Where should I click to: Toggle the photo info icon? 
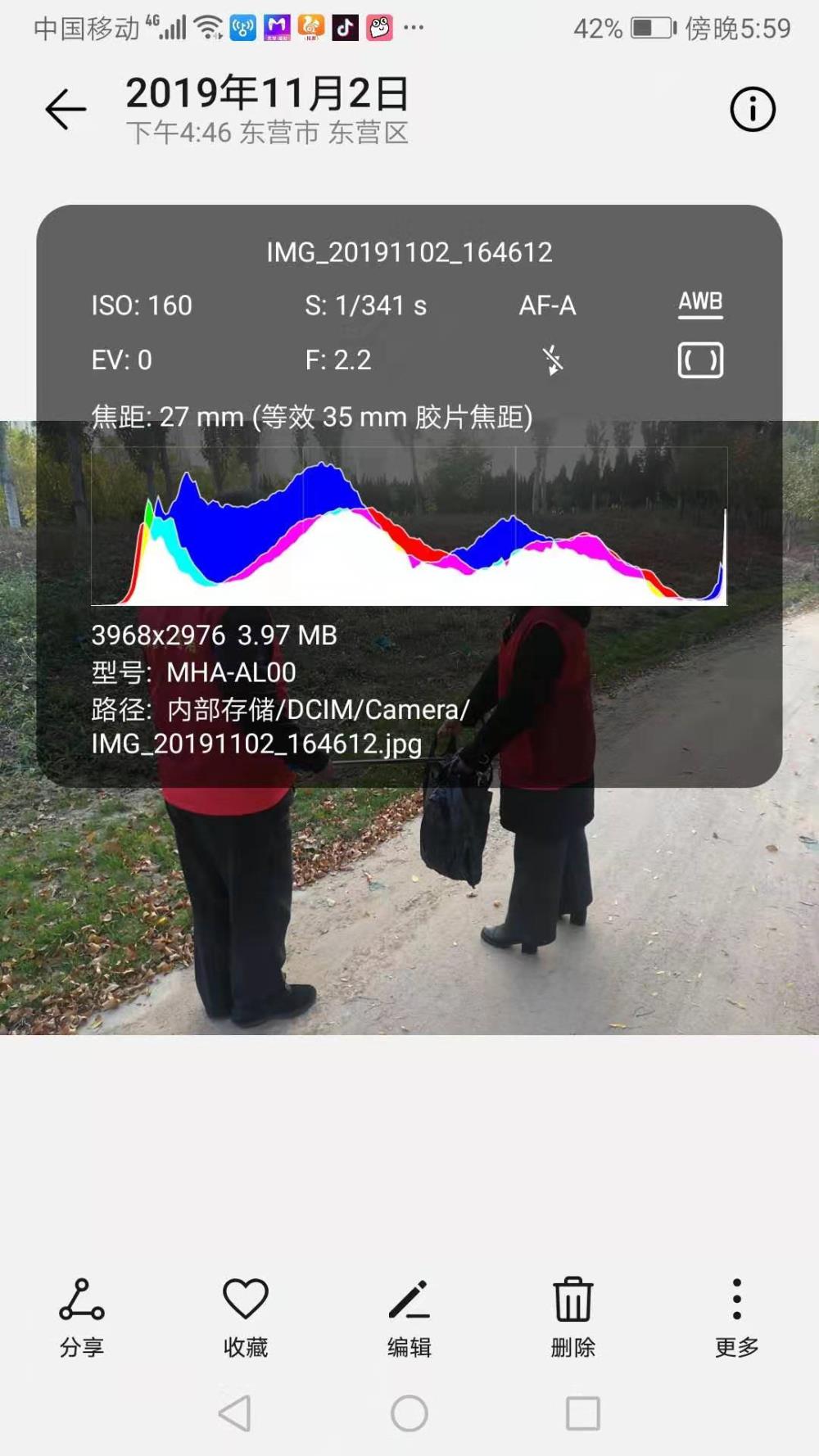point(753,109)
